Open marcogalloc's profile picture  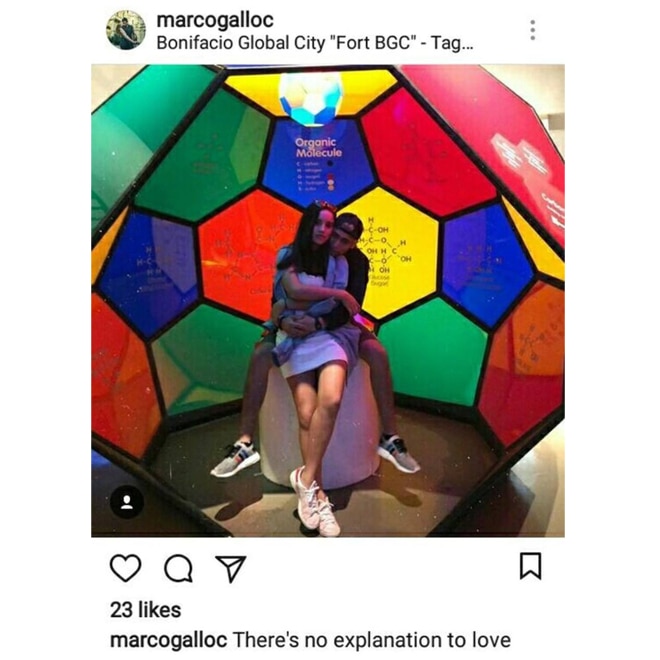[126, 31]
